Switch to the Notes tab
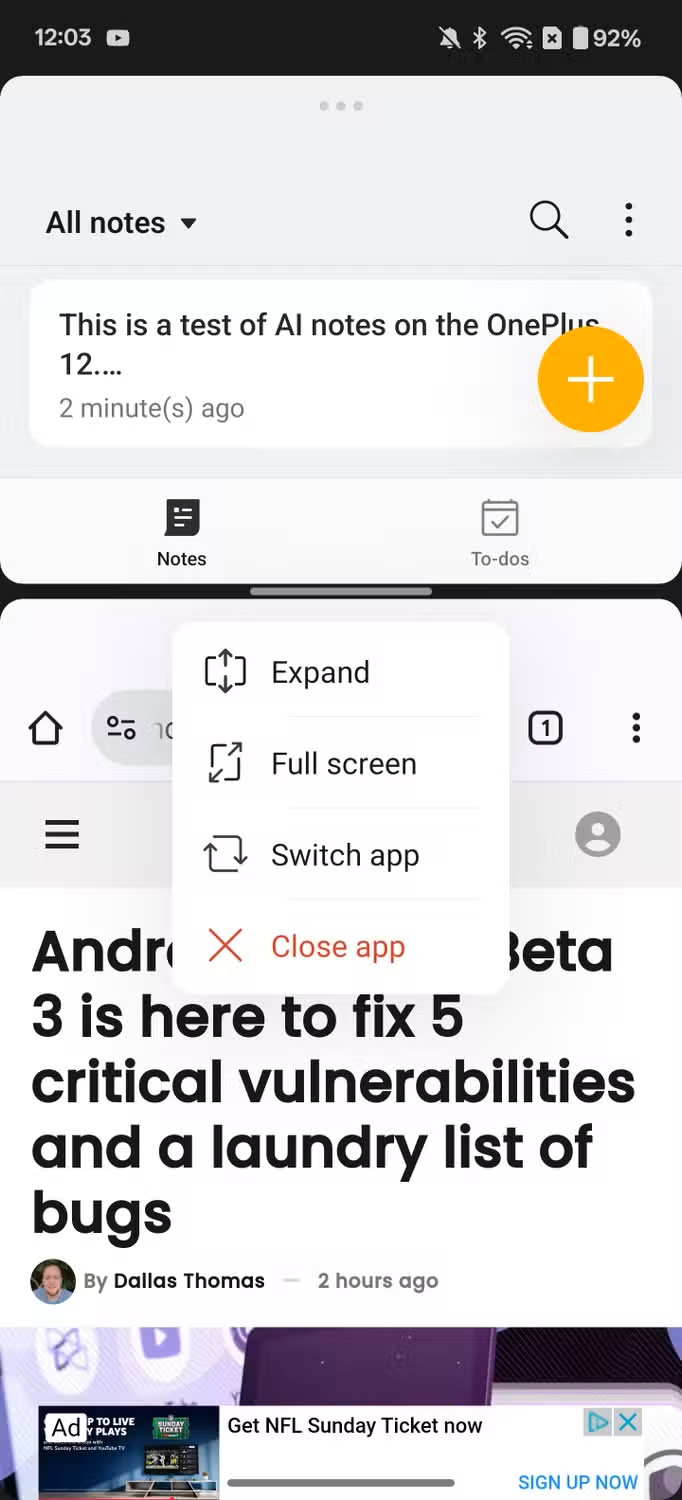682x1500 pixels. [181, 534]
